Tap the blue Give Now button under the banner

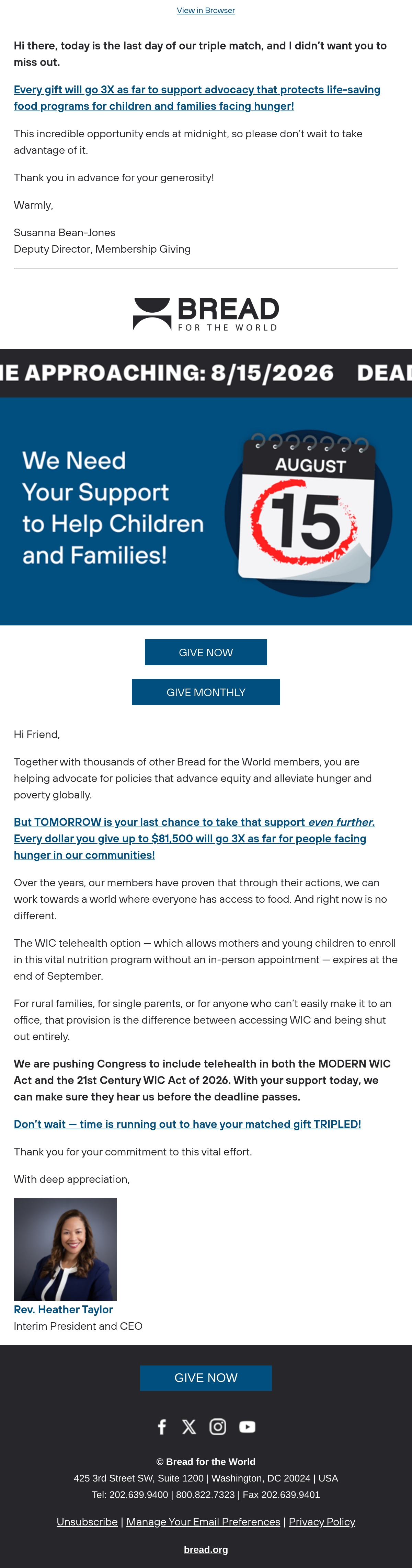coord(206,652)
